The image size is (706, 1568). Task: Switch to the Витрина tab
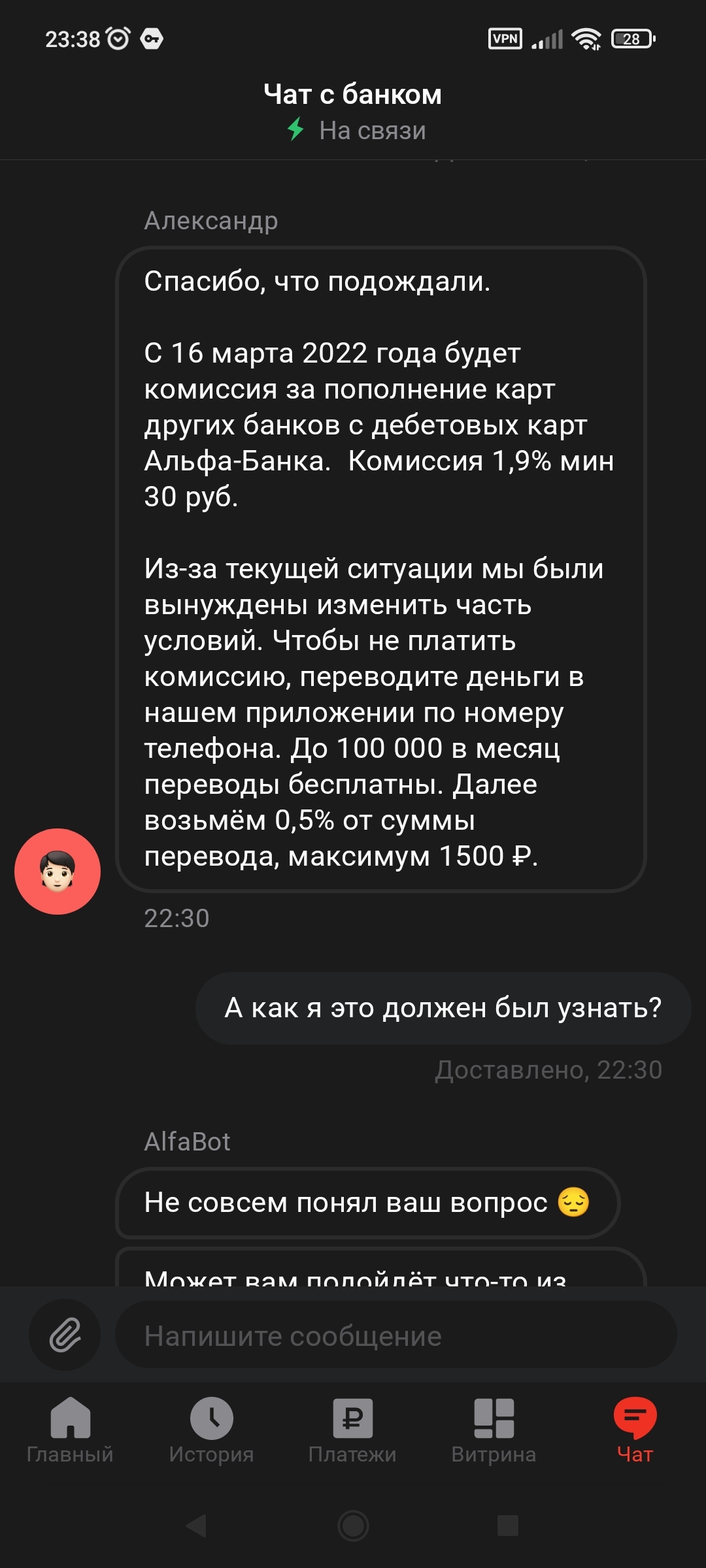494,1429
